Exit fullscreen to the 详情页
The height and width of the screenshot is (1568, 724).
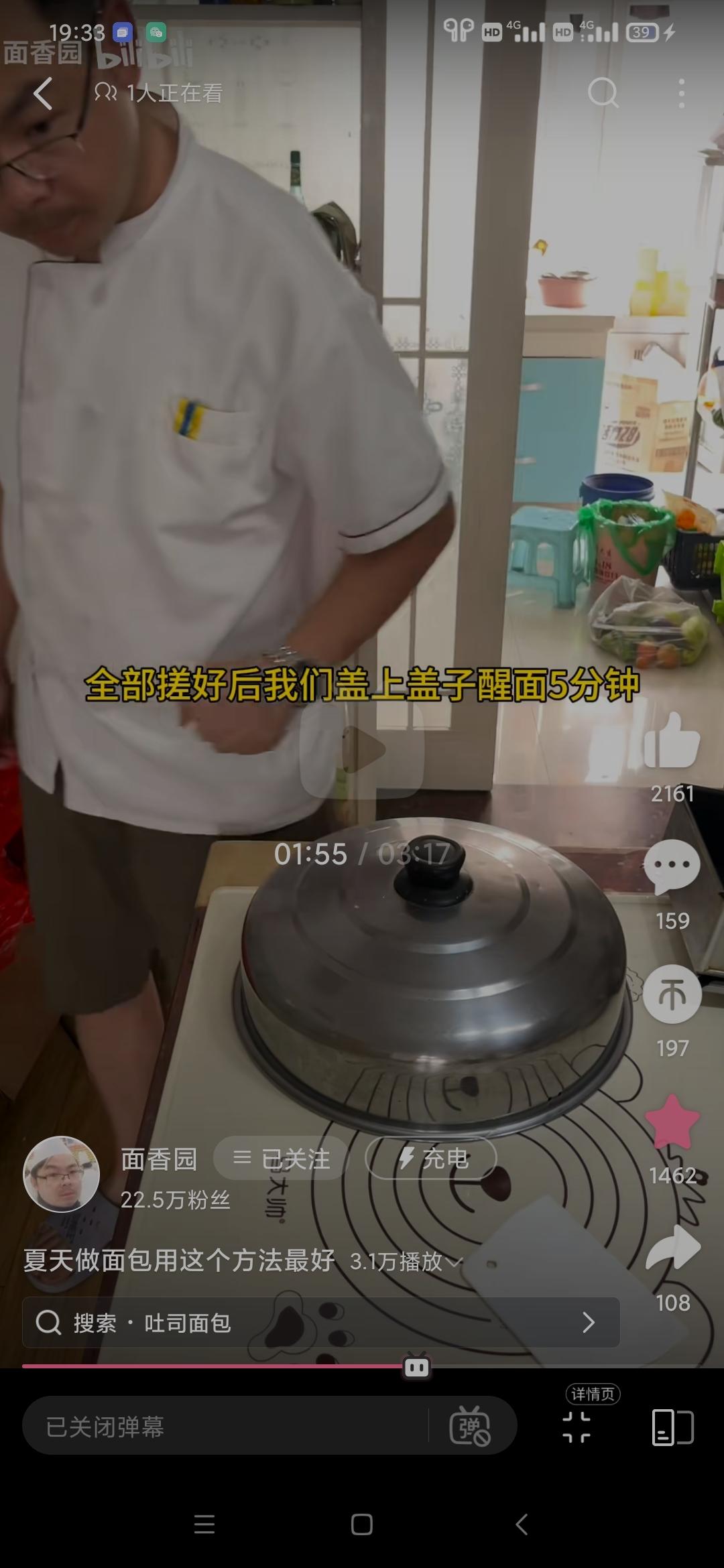click(577, 1427)
